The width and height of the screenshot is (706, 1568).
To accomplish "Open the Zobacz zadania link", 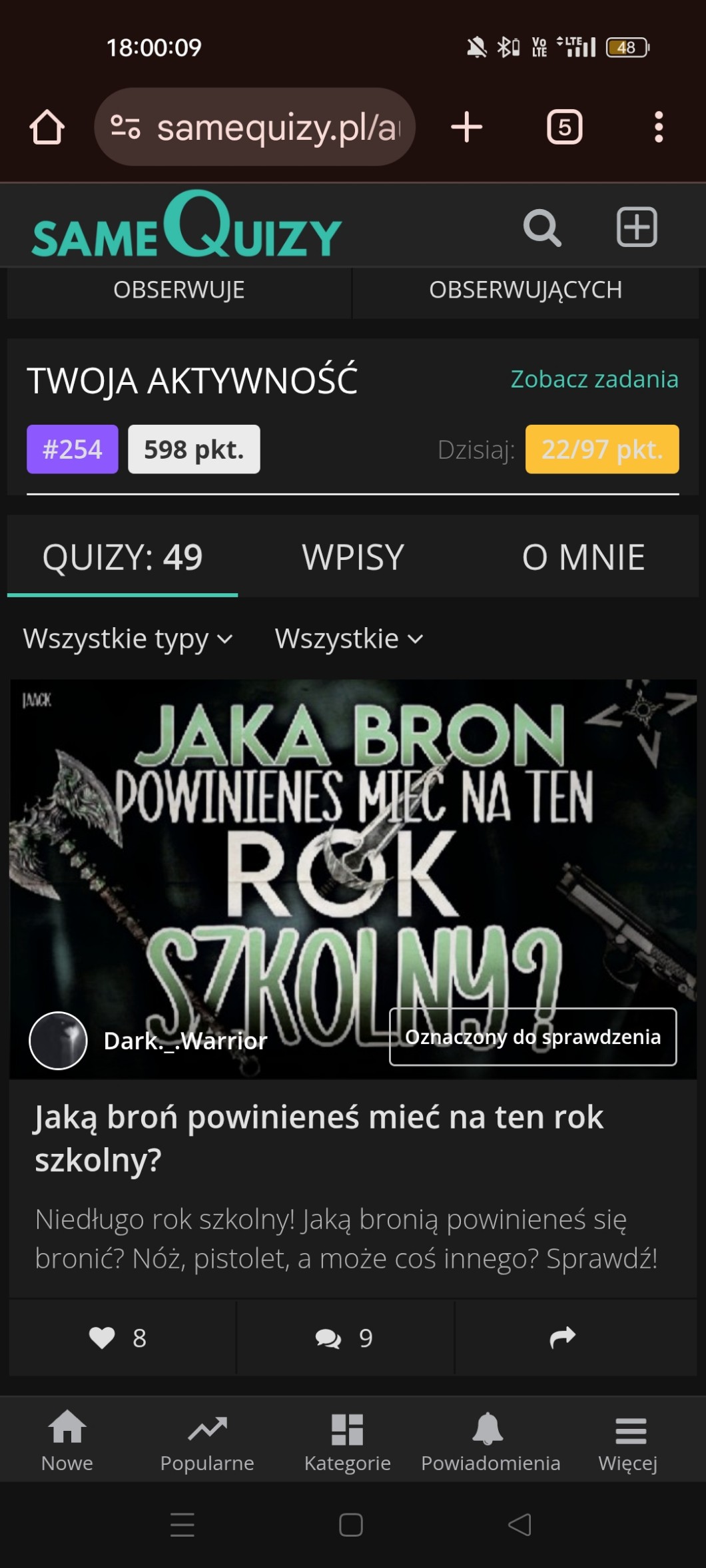I will click(x=594, y=379).
